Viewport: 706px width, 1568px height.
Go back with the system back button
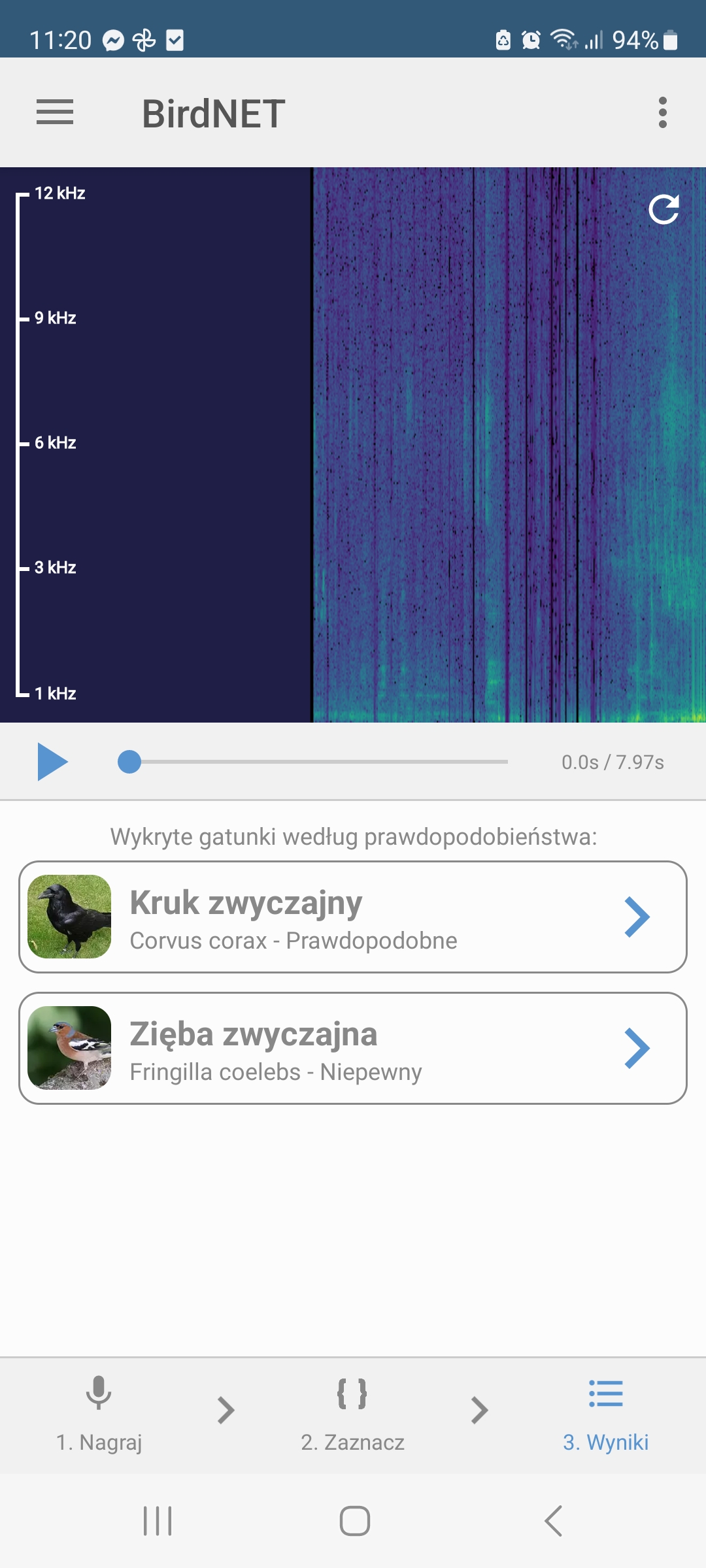pos(553,1521)
